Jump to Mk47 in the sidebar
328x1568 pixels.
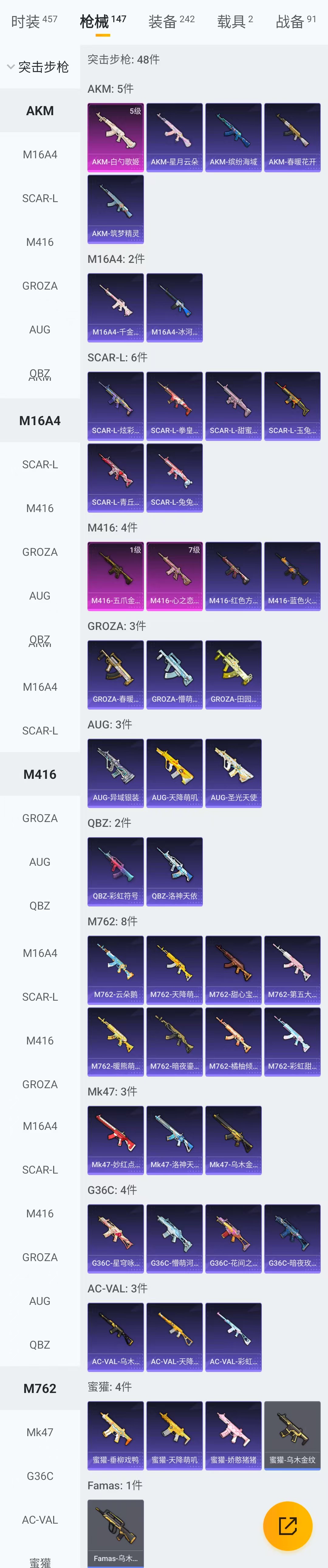click(x=39, y=1432)
